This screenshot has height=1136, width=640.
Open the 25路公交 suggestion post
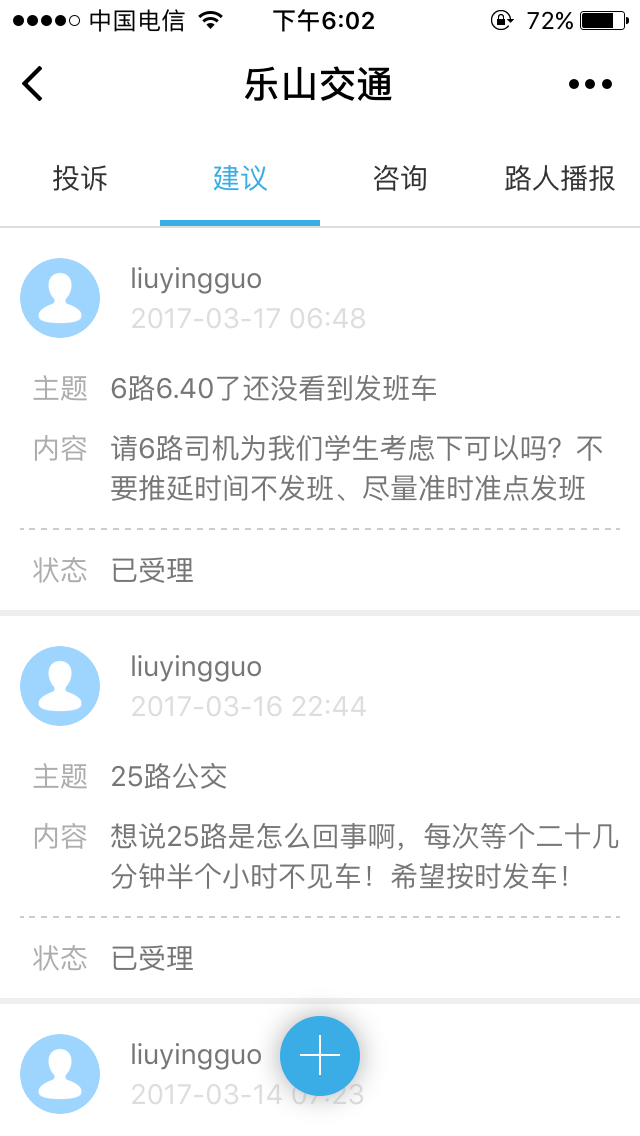click(x=169, y=776)
